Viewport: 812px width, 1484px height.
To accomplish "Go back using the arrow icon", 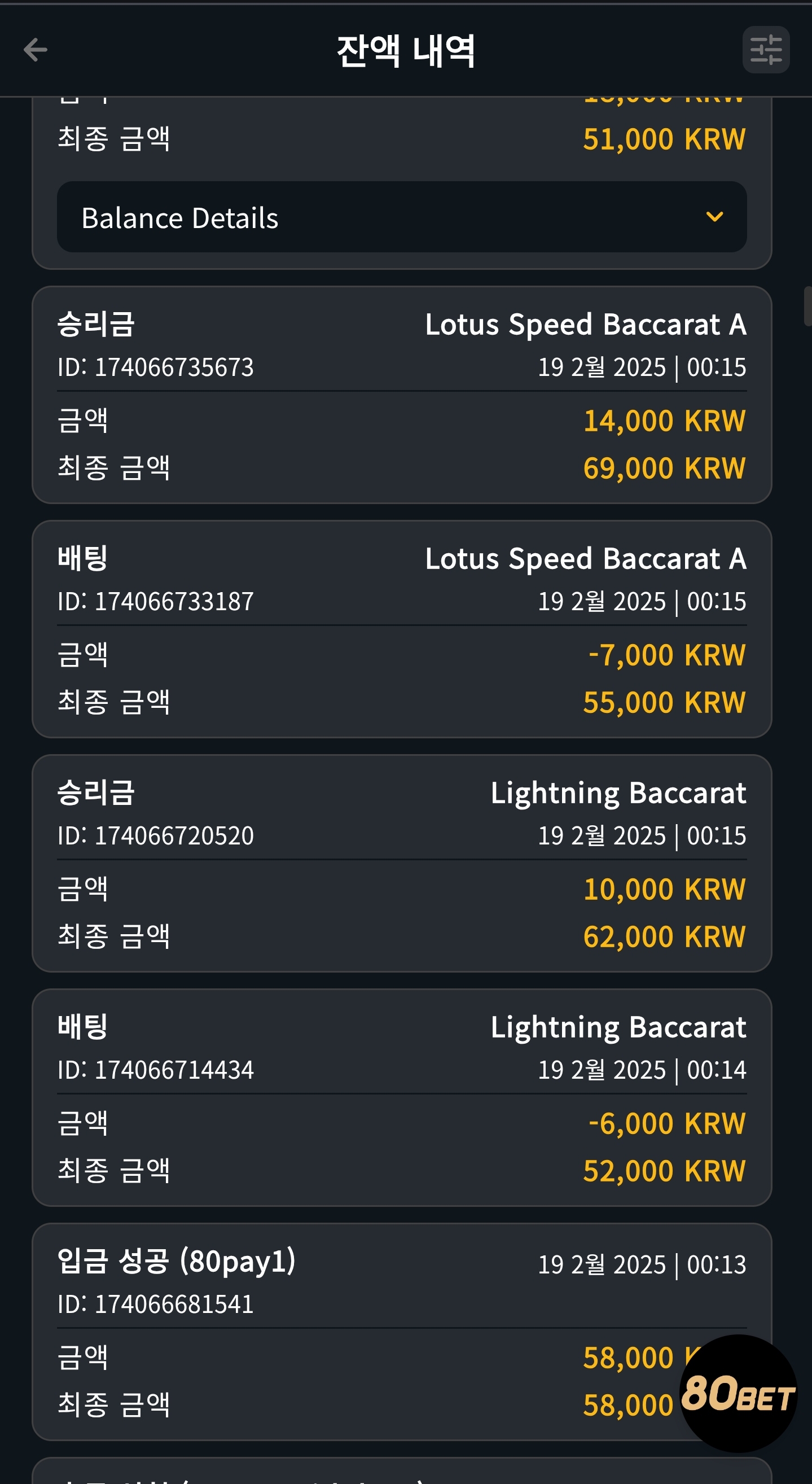I will pos(35,50).
